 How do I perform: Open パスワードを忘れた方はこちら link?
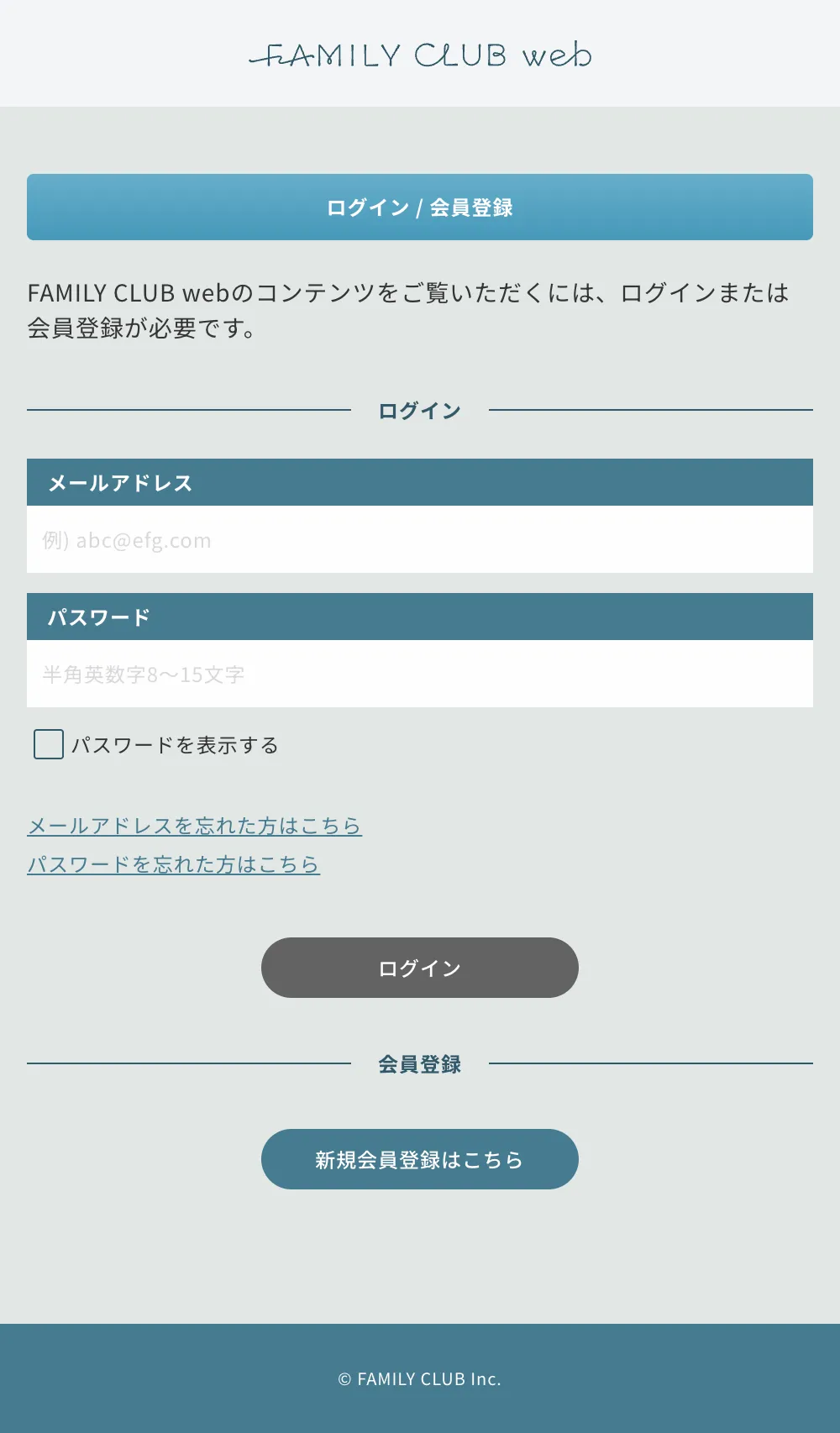173,864
